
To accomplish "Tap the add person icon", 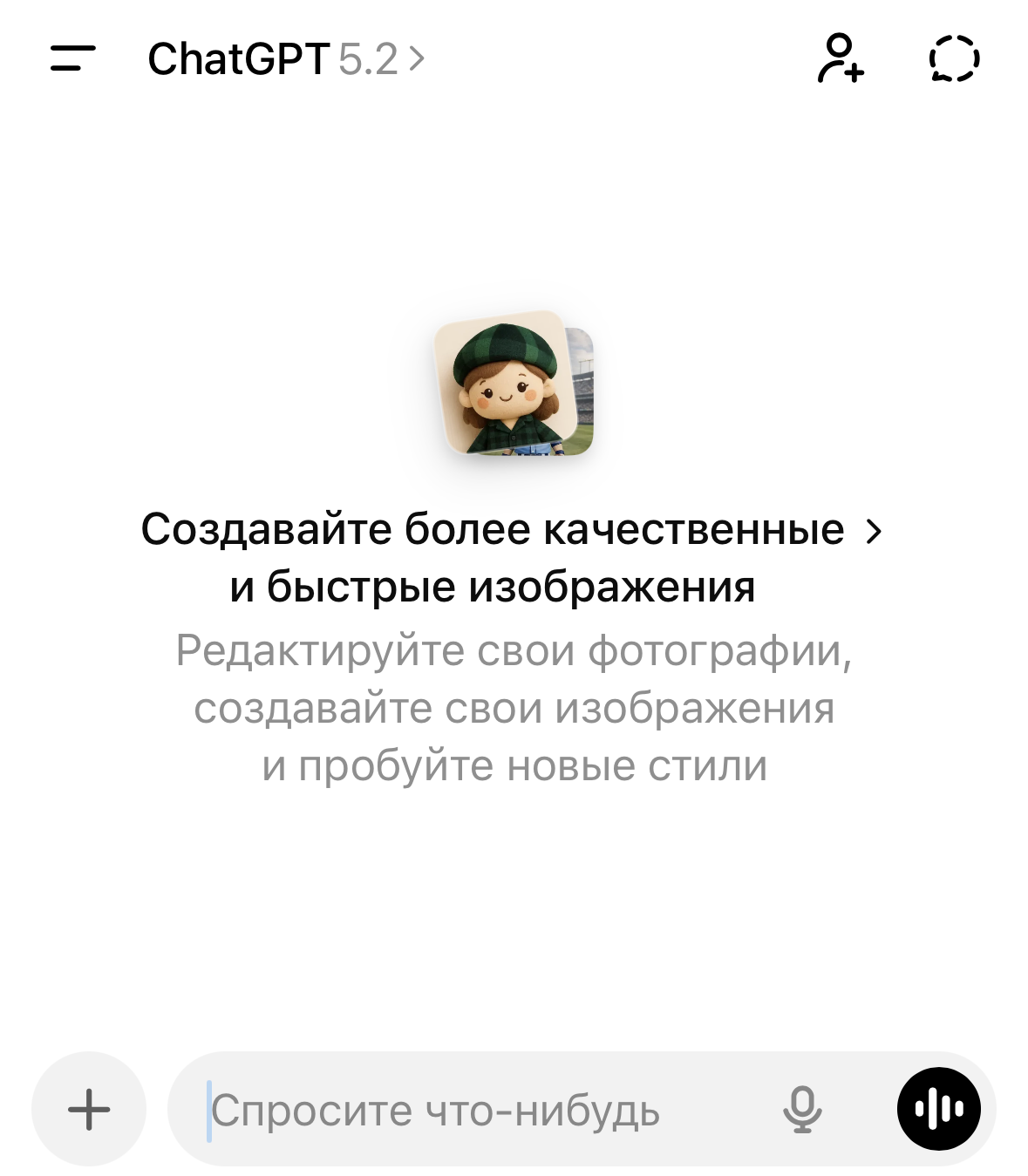I will pyautogui.click(x=840, y=58).
